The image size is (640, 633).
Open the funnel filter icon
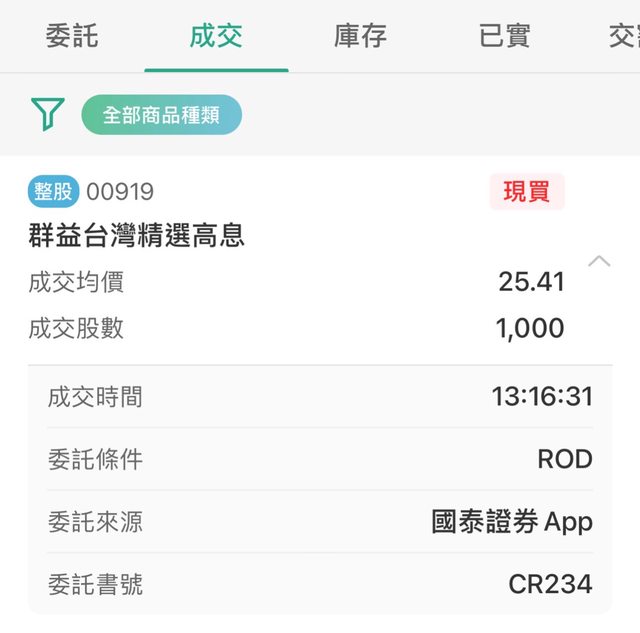(x=47, y=114)
